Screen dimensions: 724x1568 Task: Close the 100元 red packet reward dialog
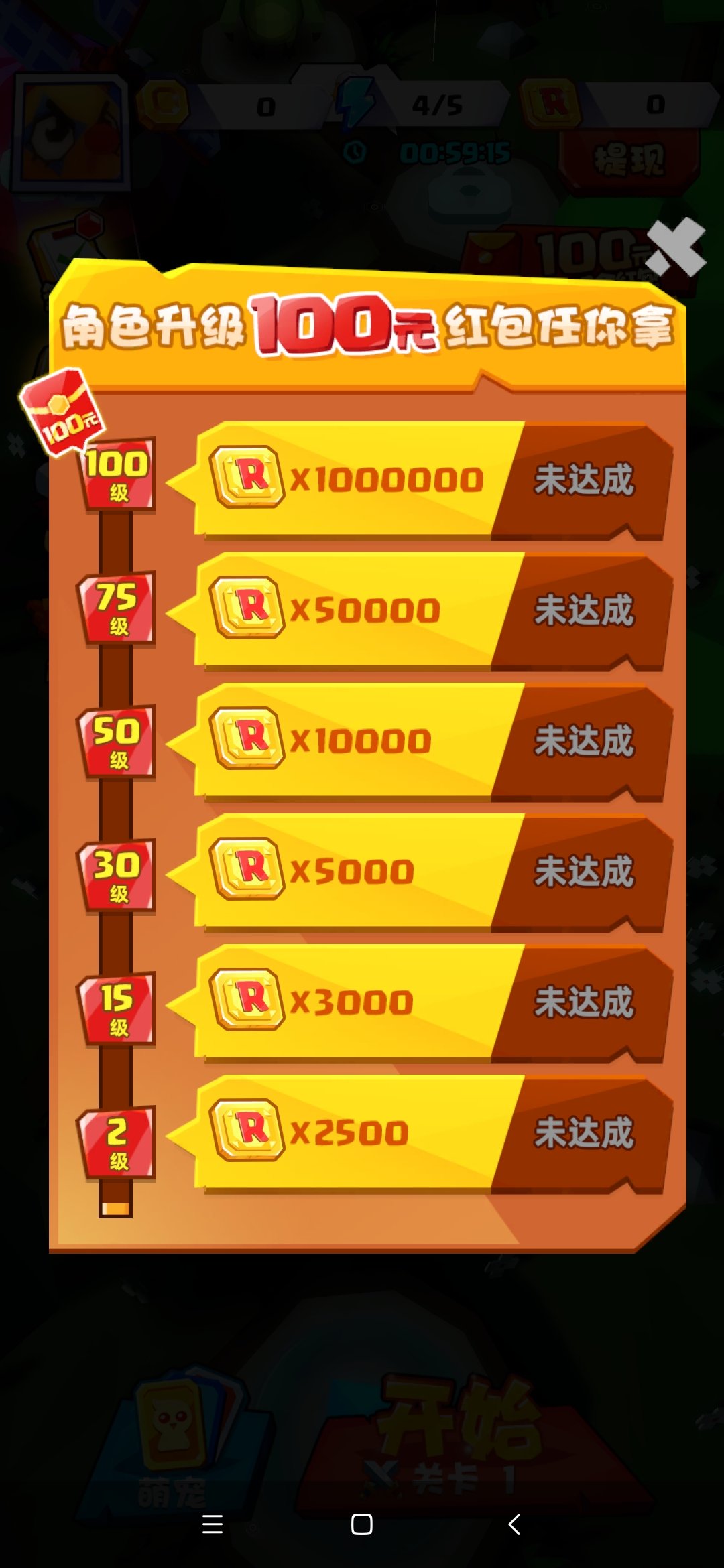point(676,247)
